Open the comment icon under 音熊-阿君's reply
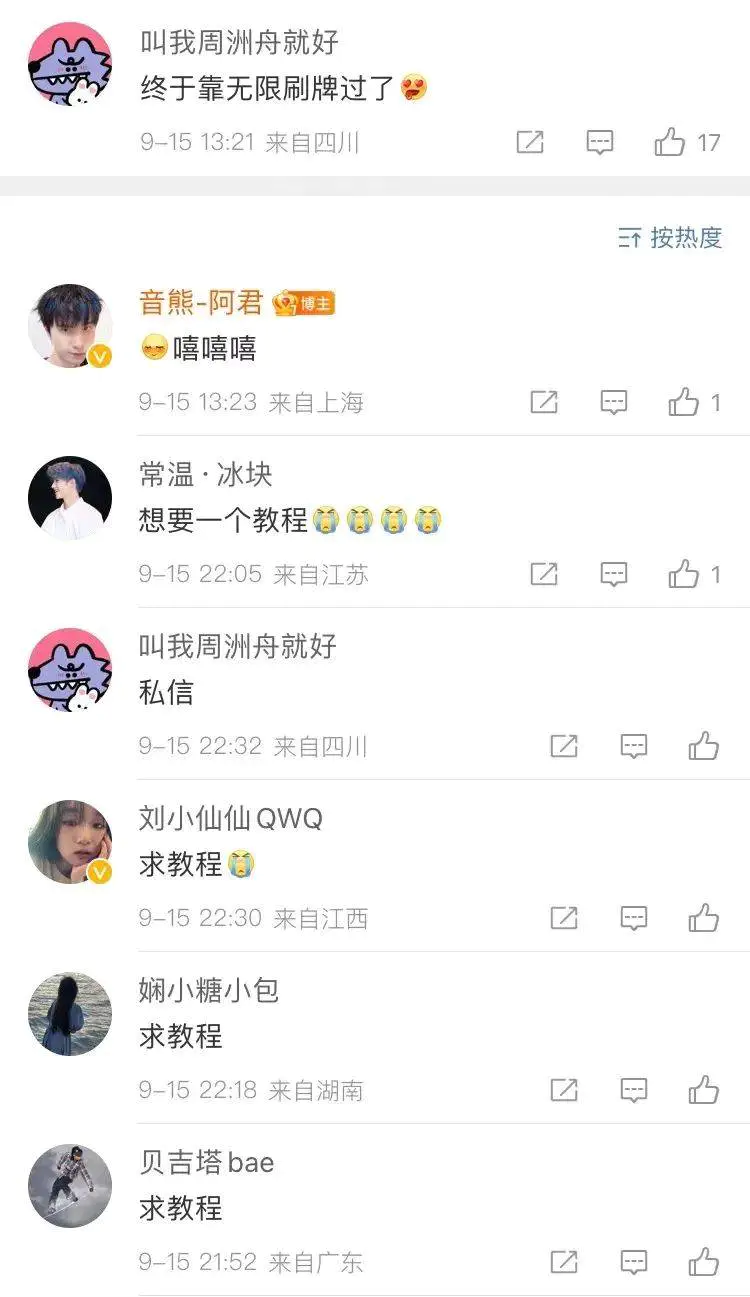 click(614, 403)
